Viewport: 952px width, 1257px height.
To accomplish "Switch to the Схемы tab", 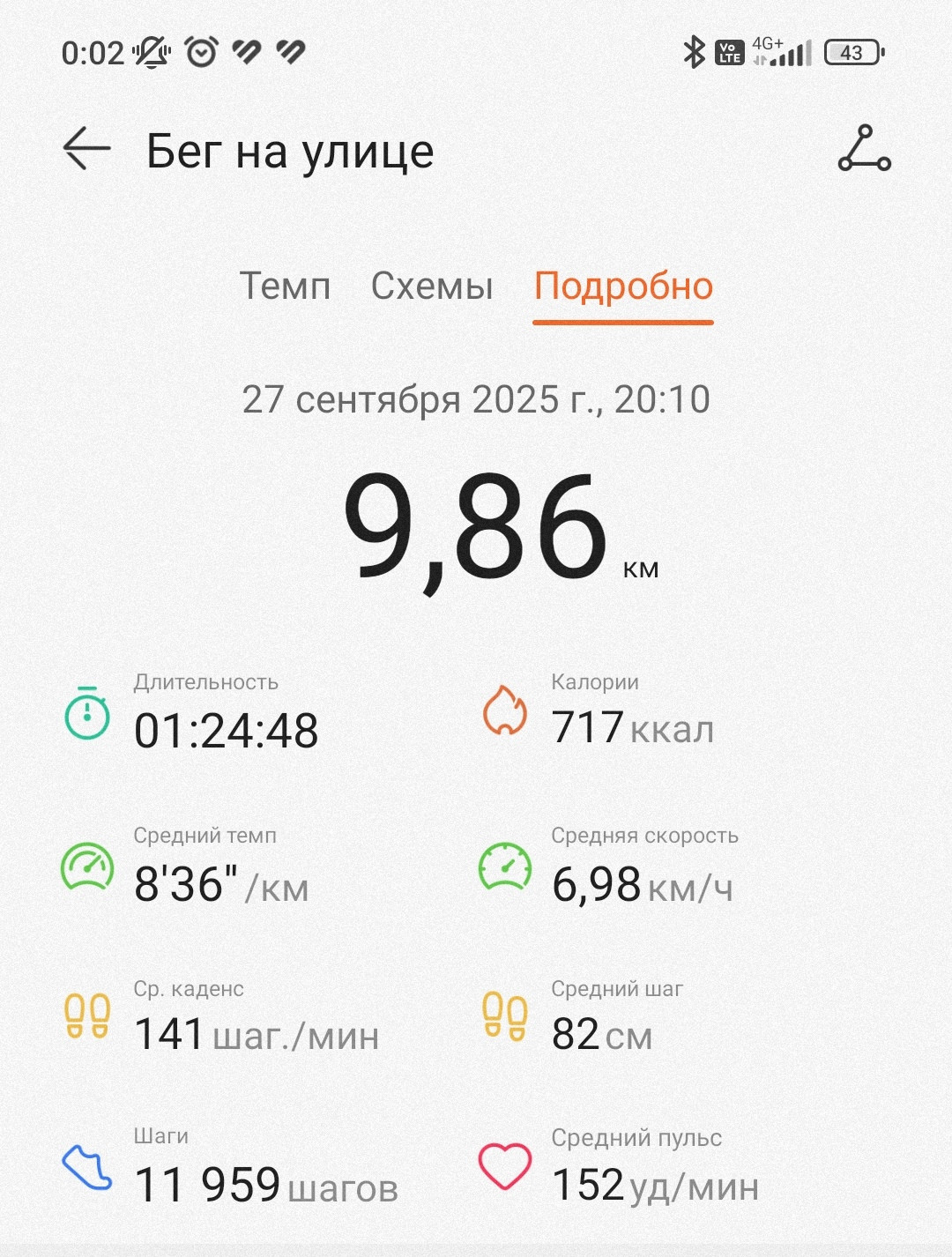I will [x=432, y=286].
